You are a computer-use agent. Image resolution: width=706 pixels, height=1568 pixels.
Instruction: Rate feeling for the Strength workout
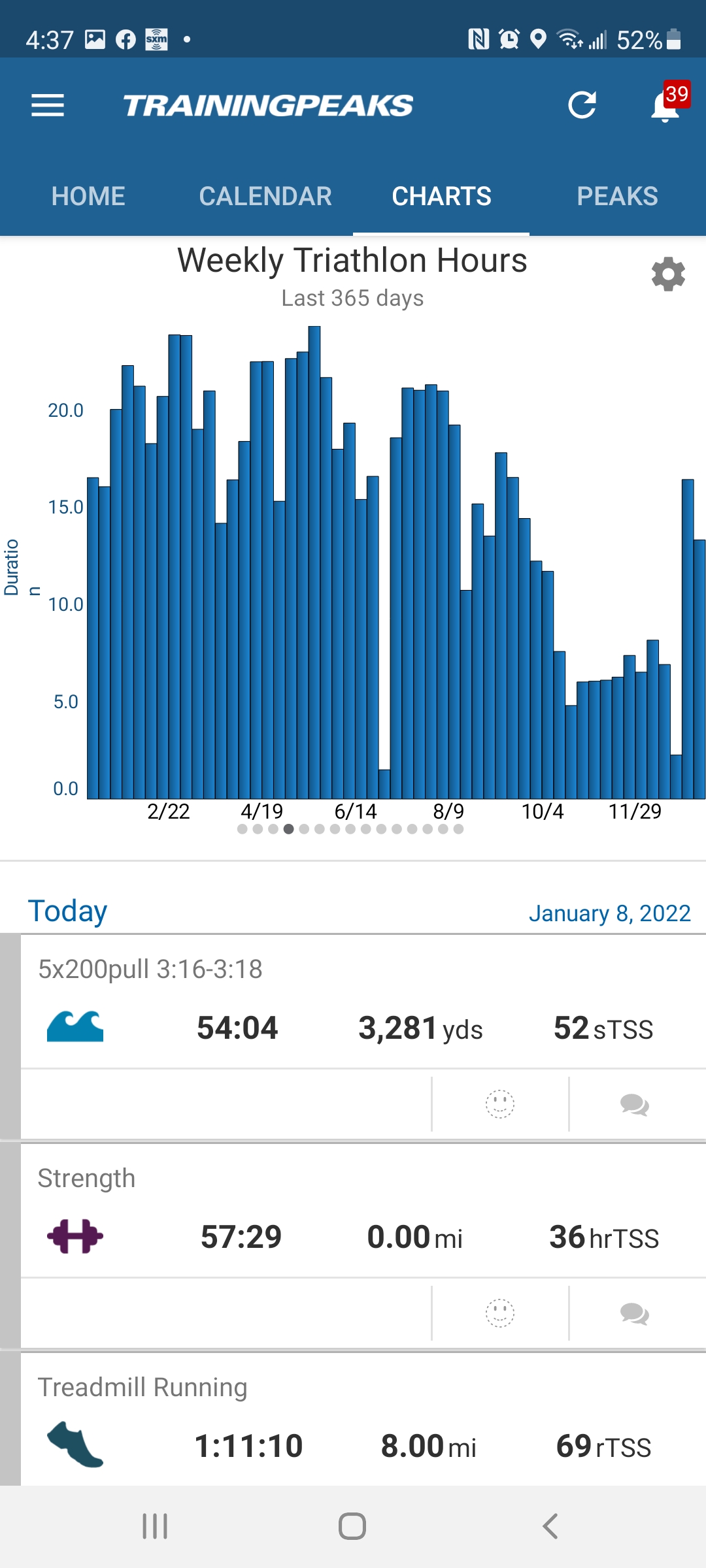[500, 1313]
